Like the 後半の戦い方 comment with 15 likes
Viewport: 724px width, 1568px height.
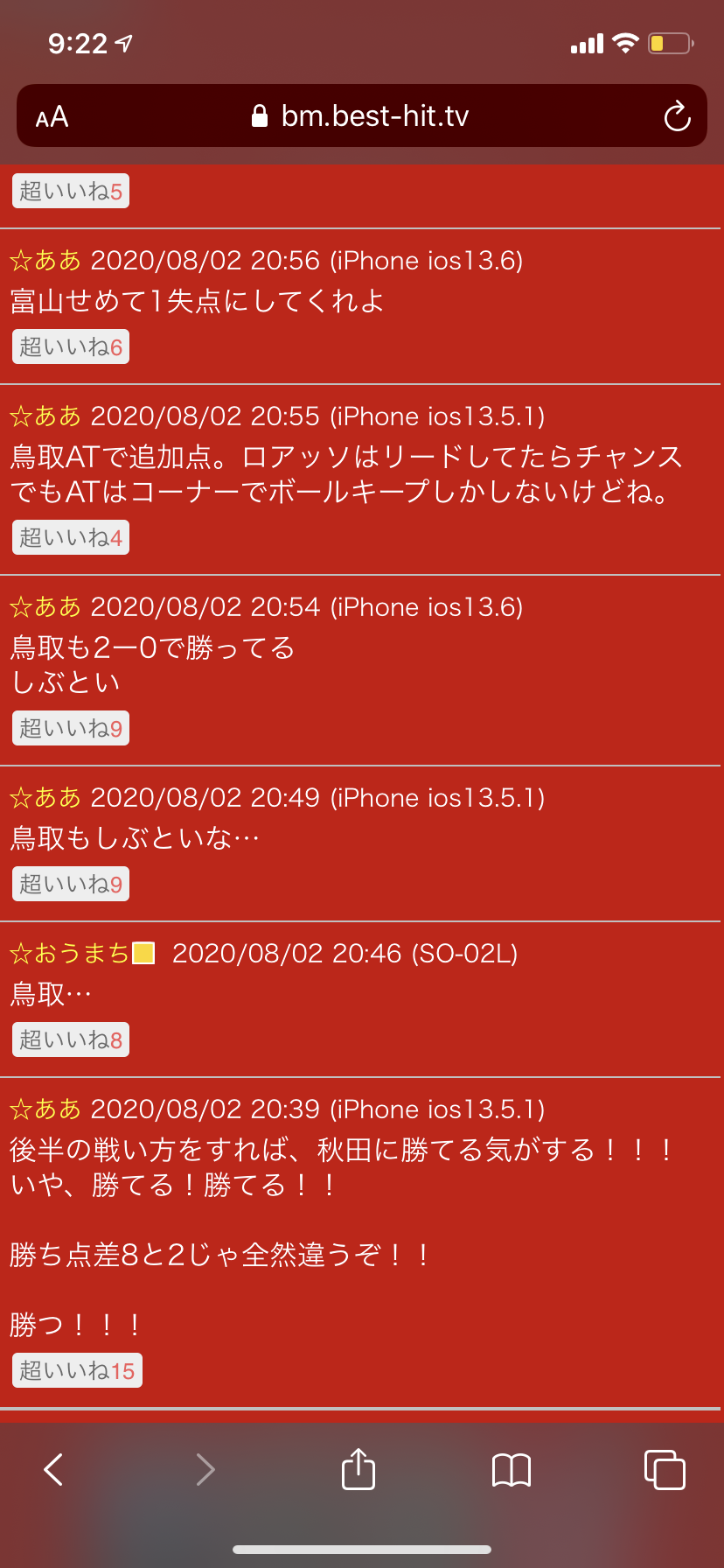click(x=77, y=1371)
